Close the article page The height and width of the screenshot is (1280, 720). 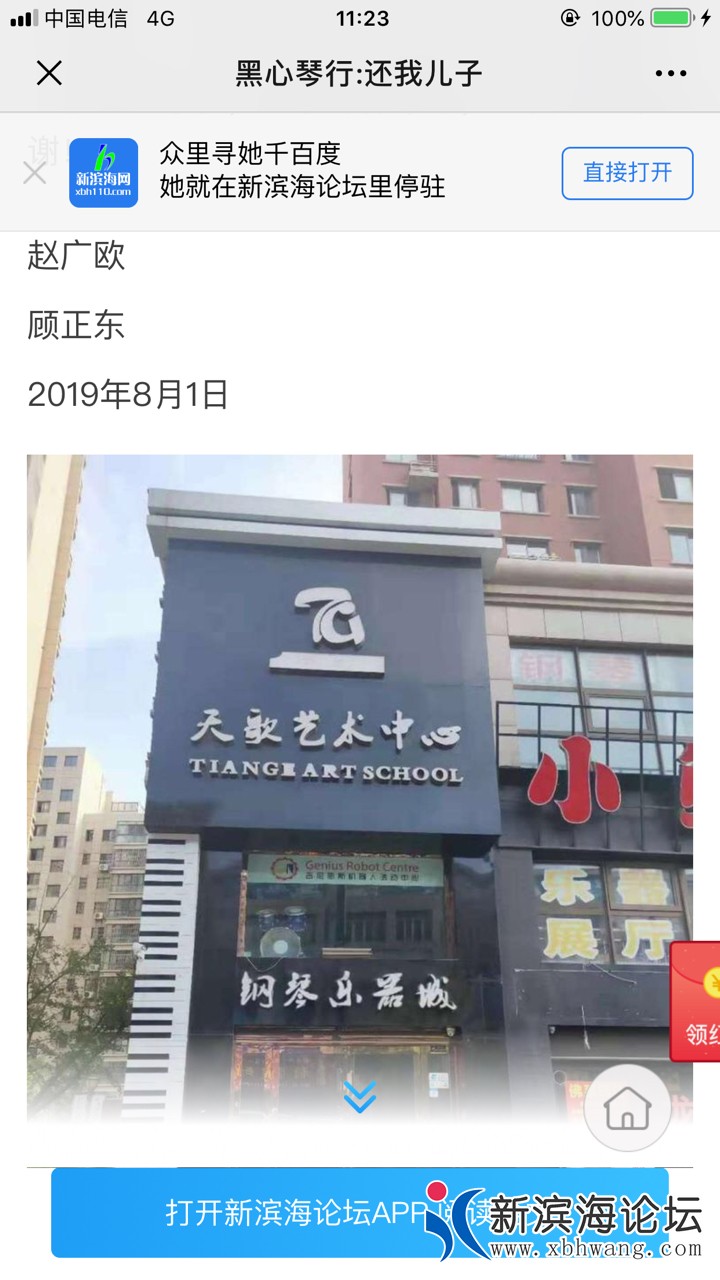[49, 73]
